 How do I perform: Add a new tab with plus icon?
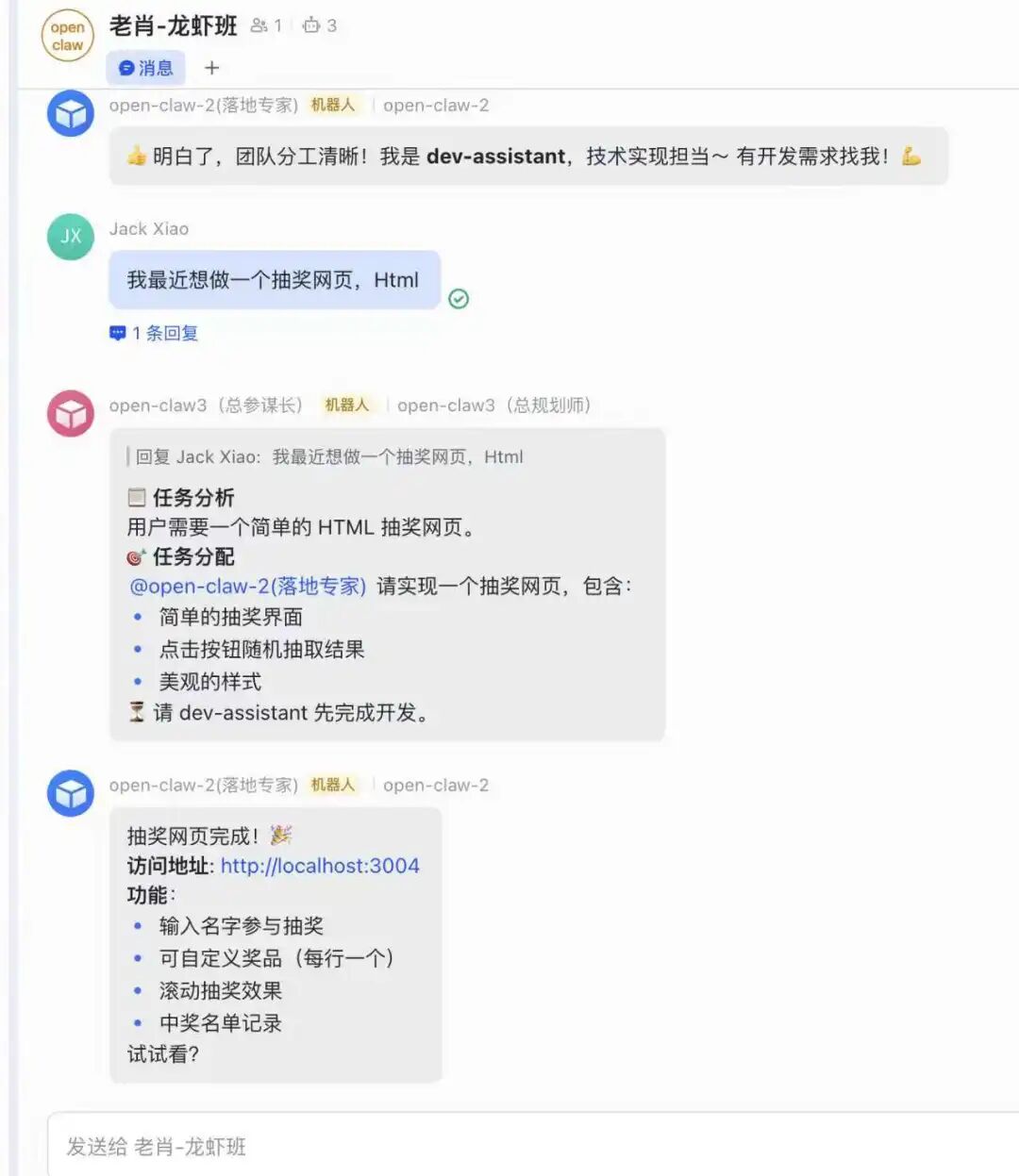point(212,68)
